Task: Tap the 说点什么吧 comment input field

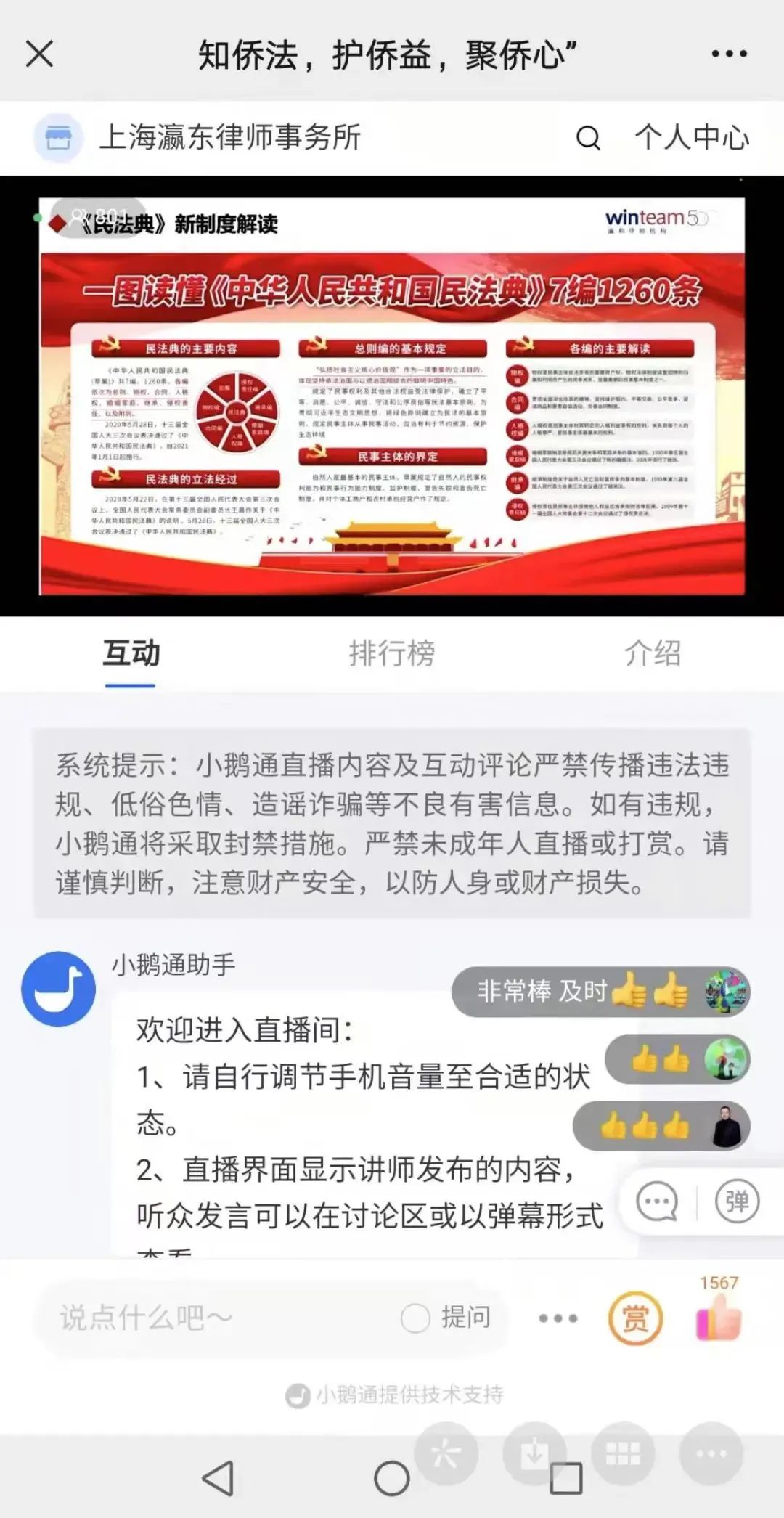Action: click(x=218, y=1317)
